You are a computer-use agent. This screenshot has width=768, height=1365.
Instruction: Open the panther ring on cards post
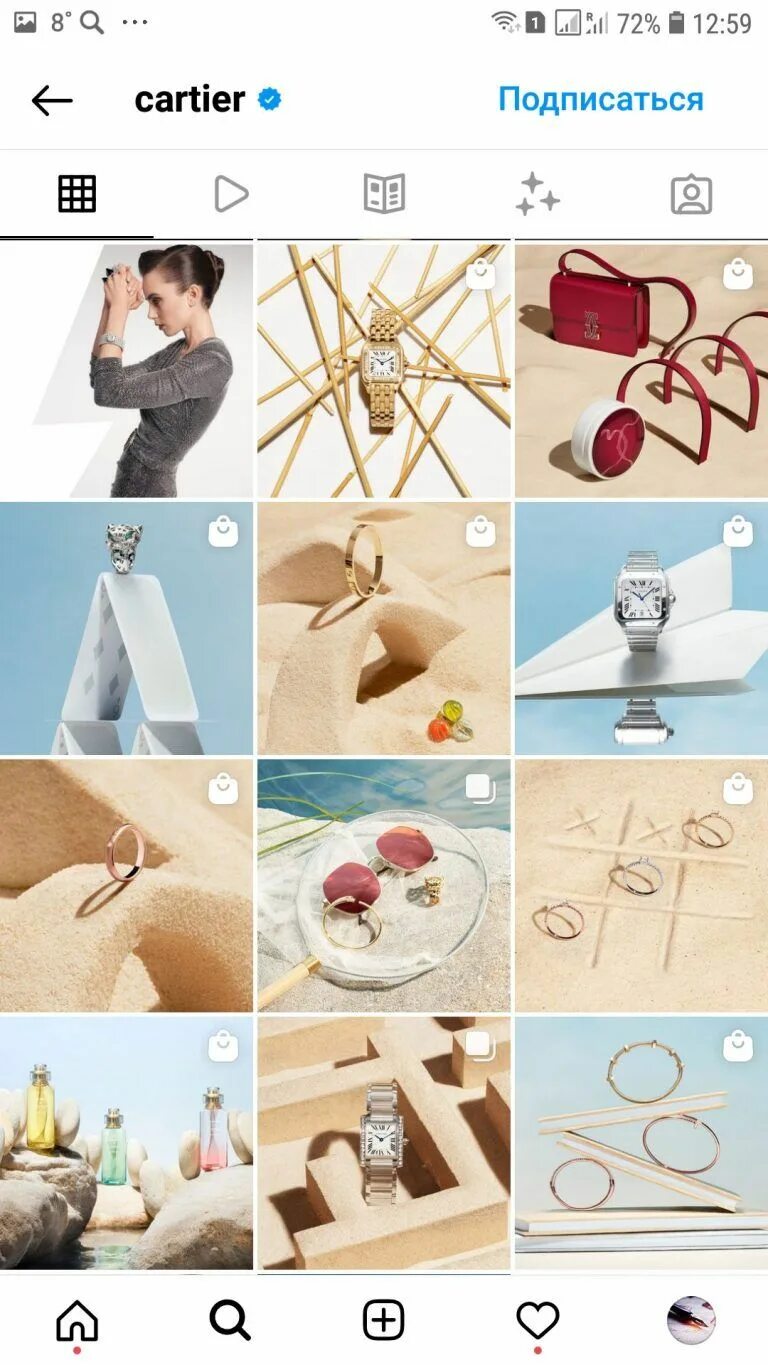127,628
